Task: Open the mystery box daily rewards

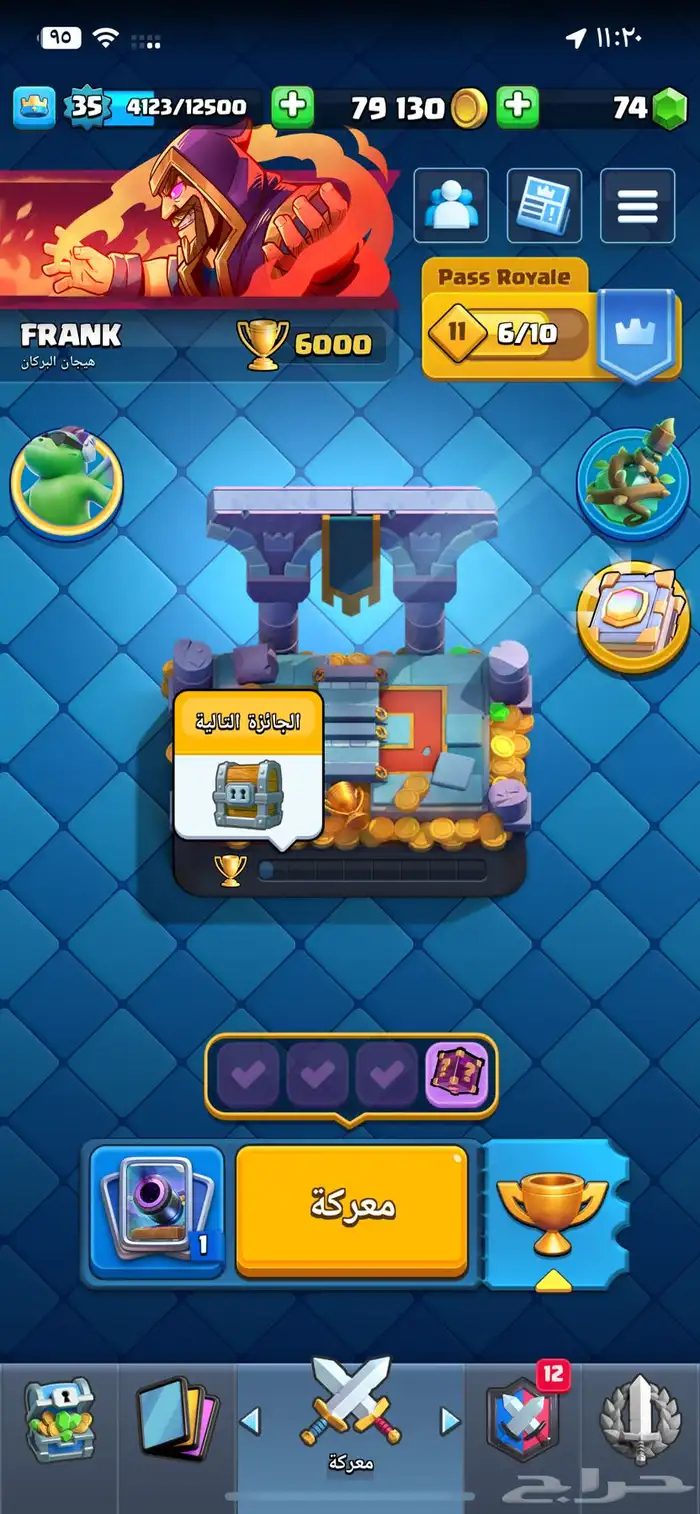Action: [x=456, y=1075]
